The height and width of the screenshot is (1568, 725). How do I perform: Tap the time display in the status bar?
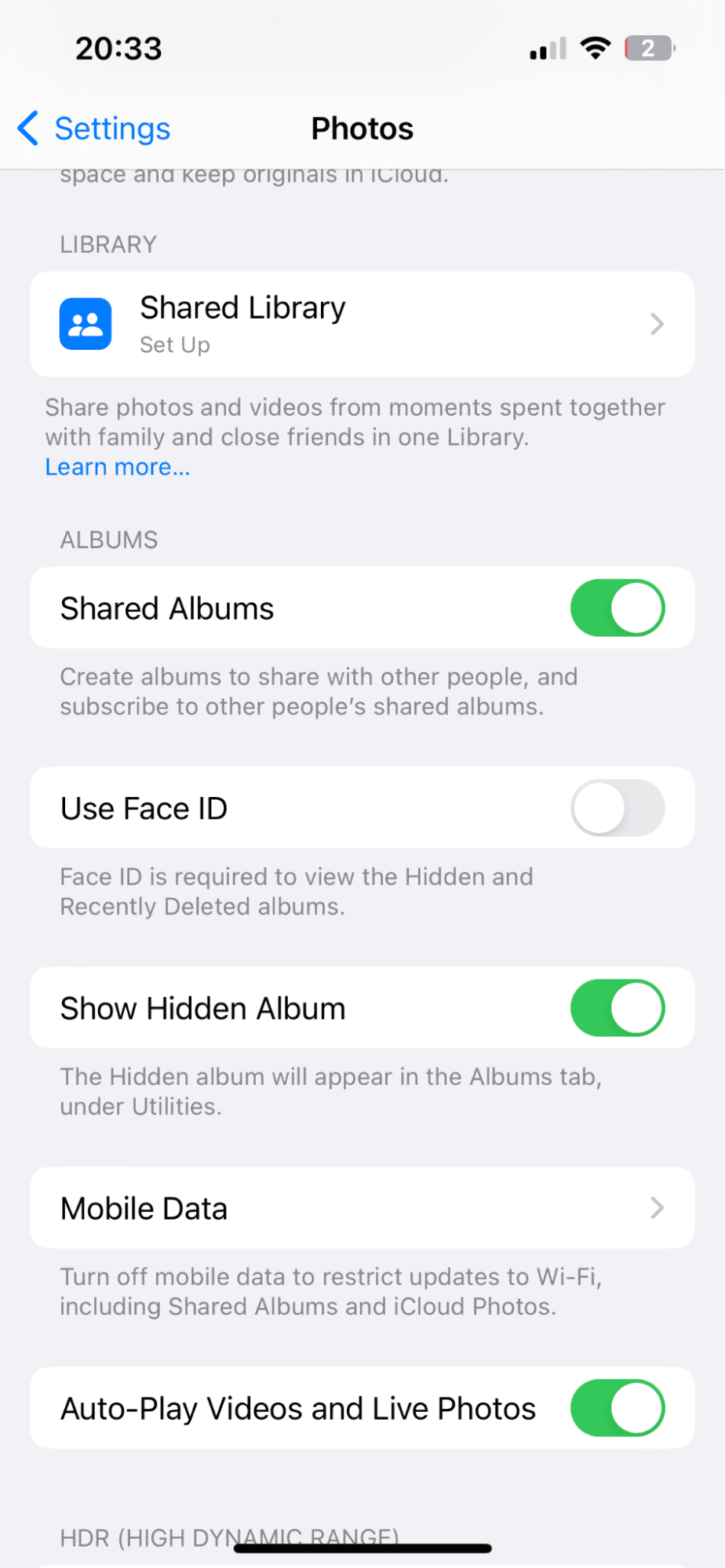point(119,48)
